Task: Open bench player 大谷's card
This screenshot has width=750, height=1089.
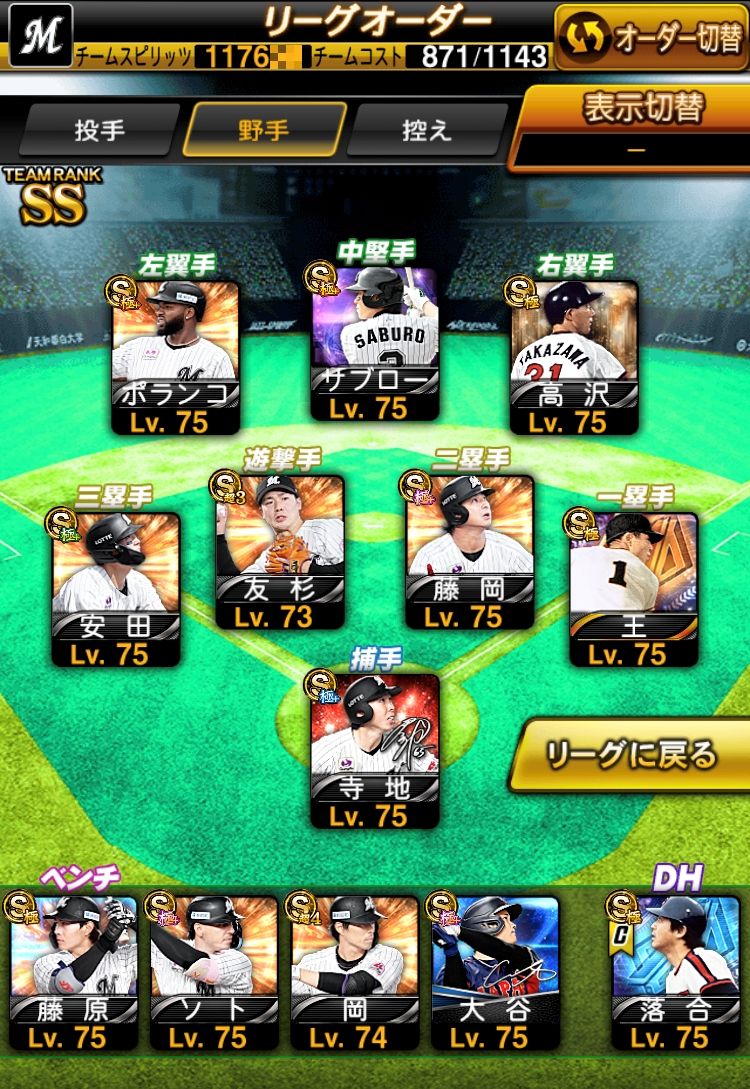Action: (494, 970)
